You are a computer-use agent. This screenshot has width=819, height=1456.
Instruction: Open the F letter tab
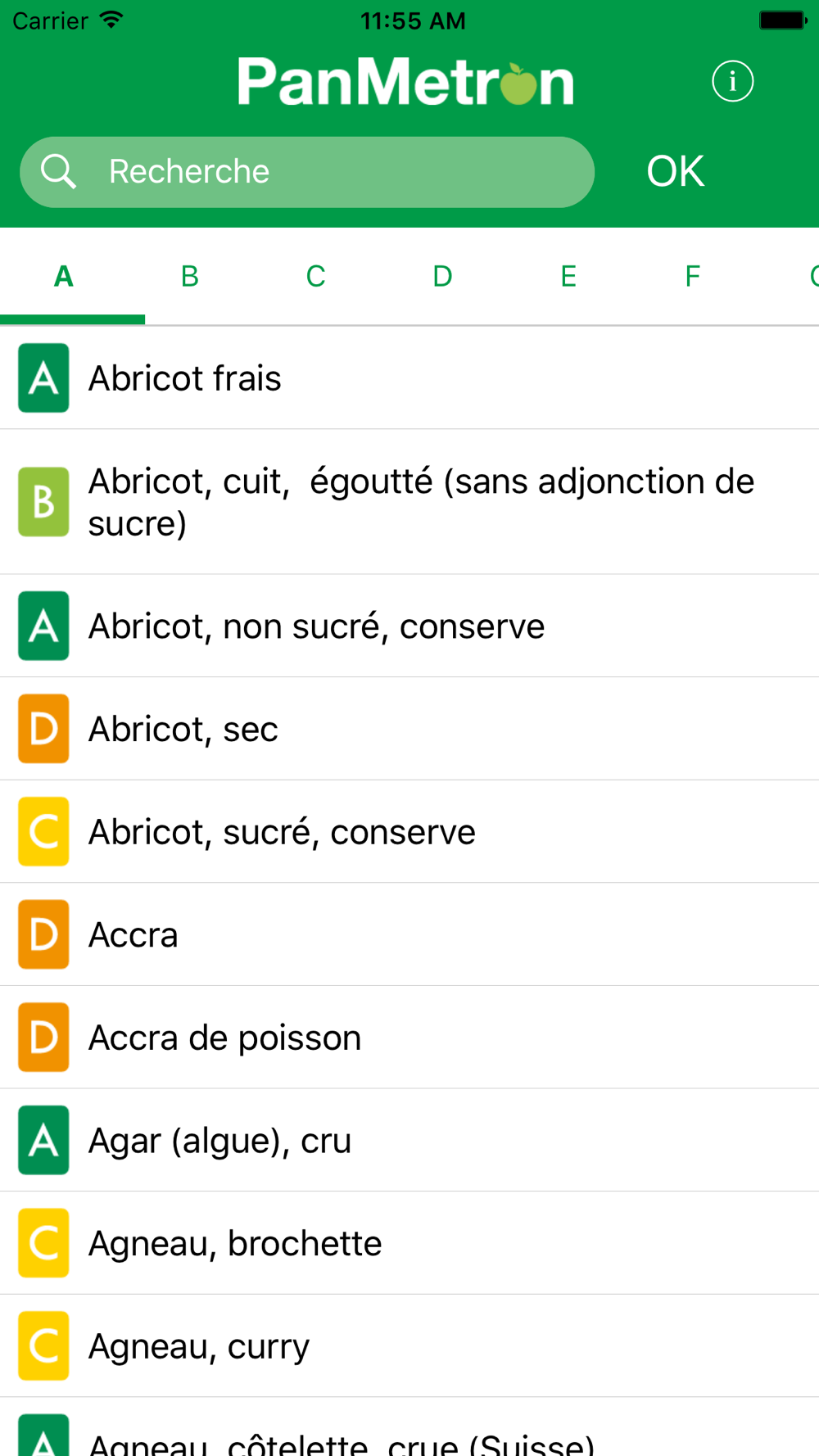coord(693,277)
